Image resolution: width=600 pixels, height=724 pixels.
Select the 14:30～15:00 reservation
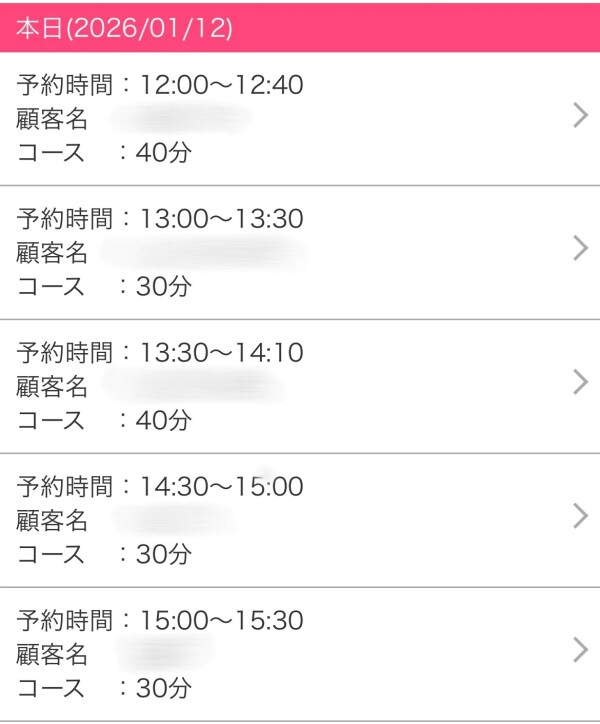click(300, 519)
